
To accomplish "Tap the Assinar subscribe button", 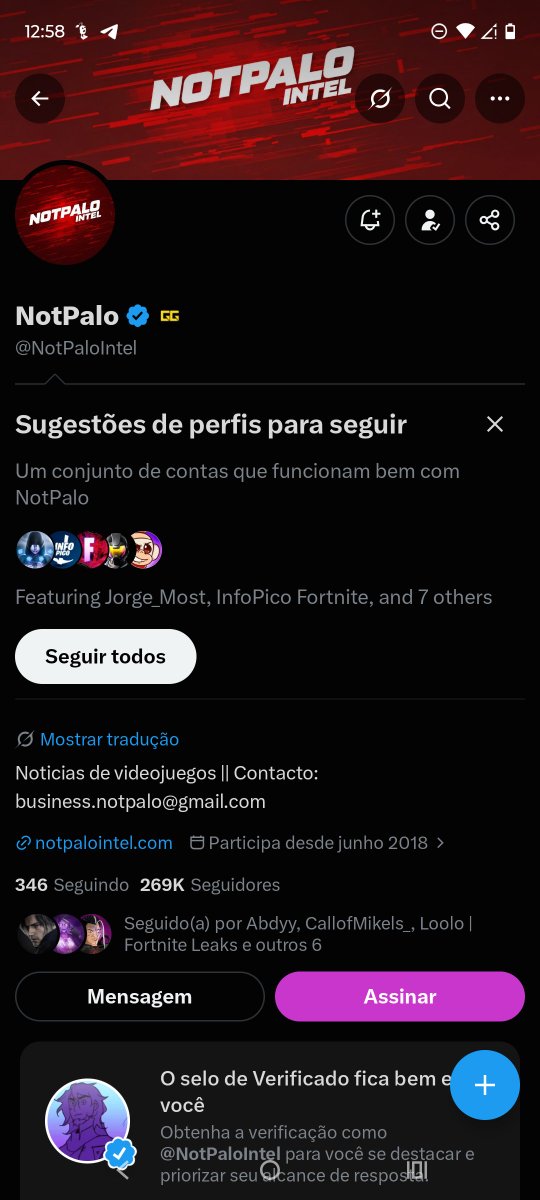I will click(x=400, y=997).
